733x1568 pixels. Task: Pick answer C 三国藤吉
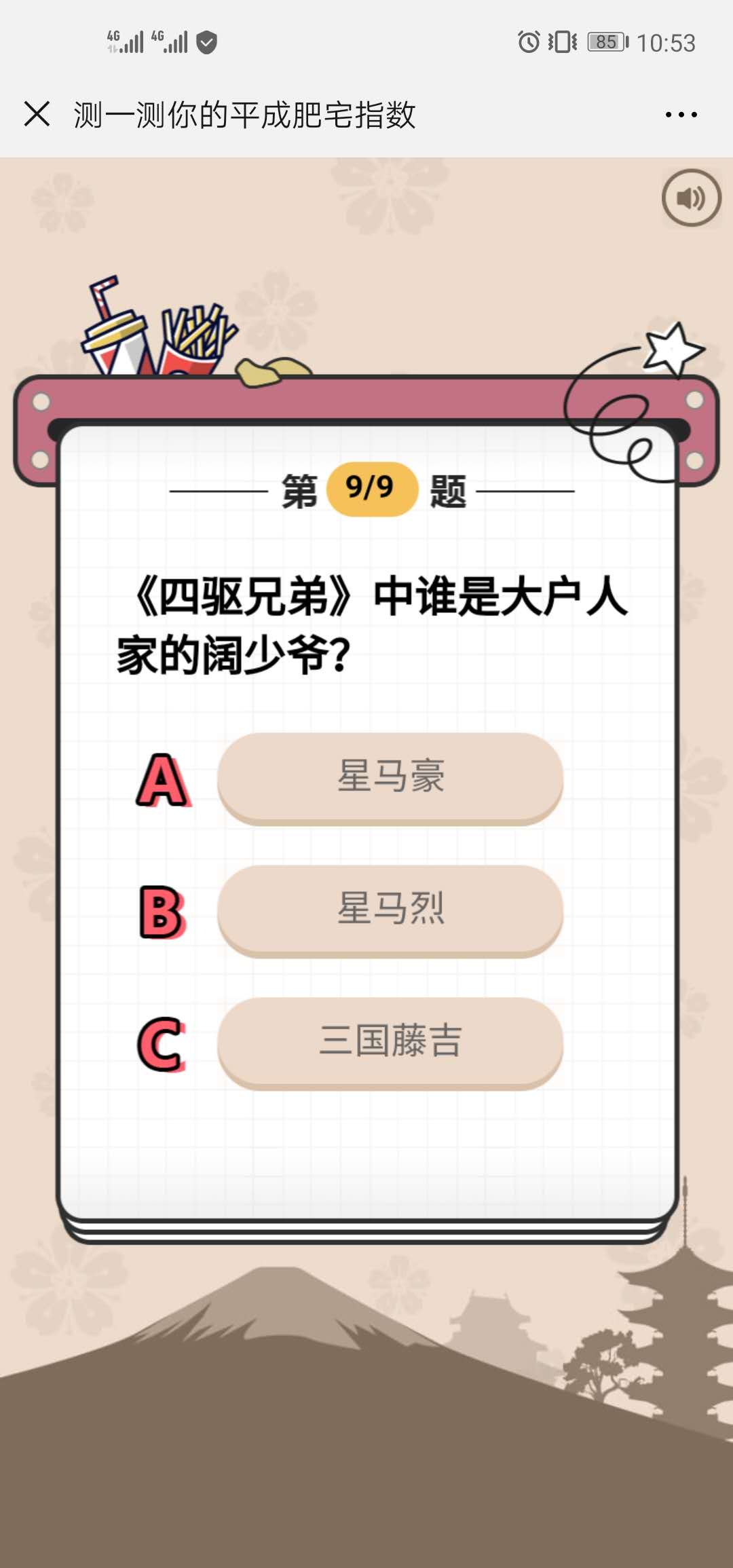[x=390, y=1041]
